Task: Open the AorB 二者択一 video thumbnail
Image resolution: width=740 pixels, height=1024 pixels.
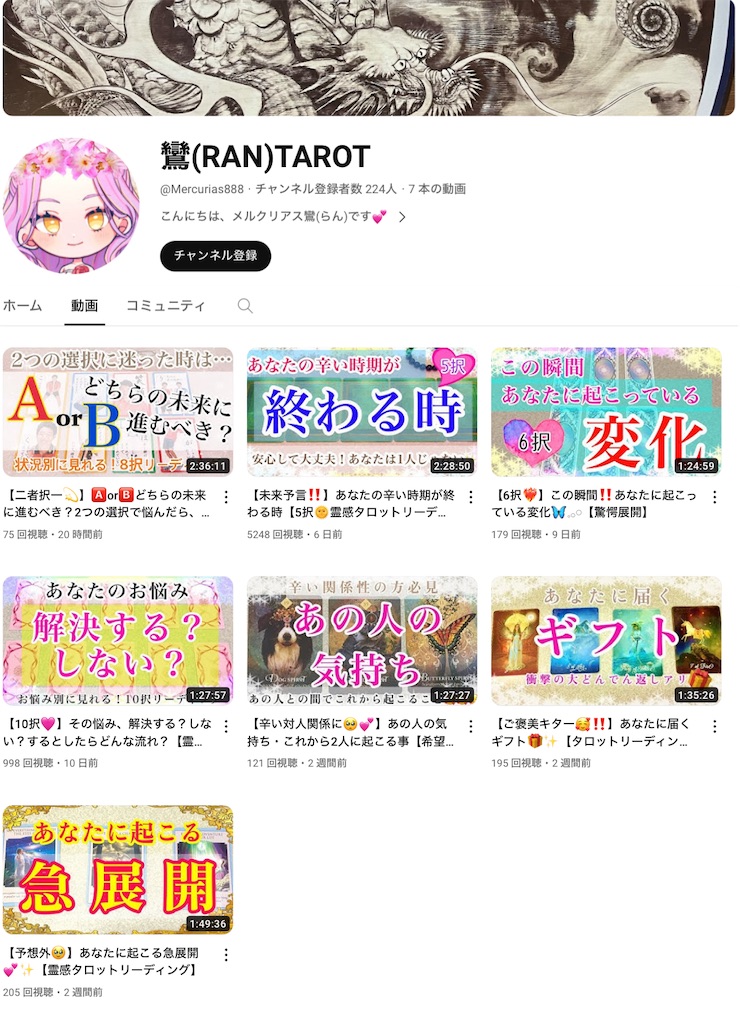Action: (118, 412)
